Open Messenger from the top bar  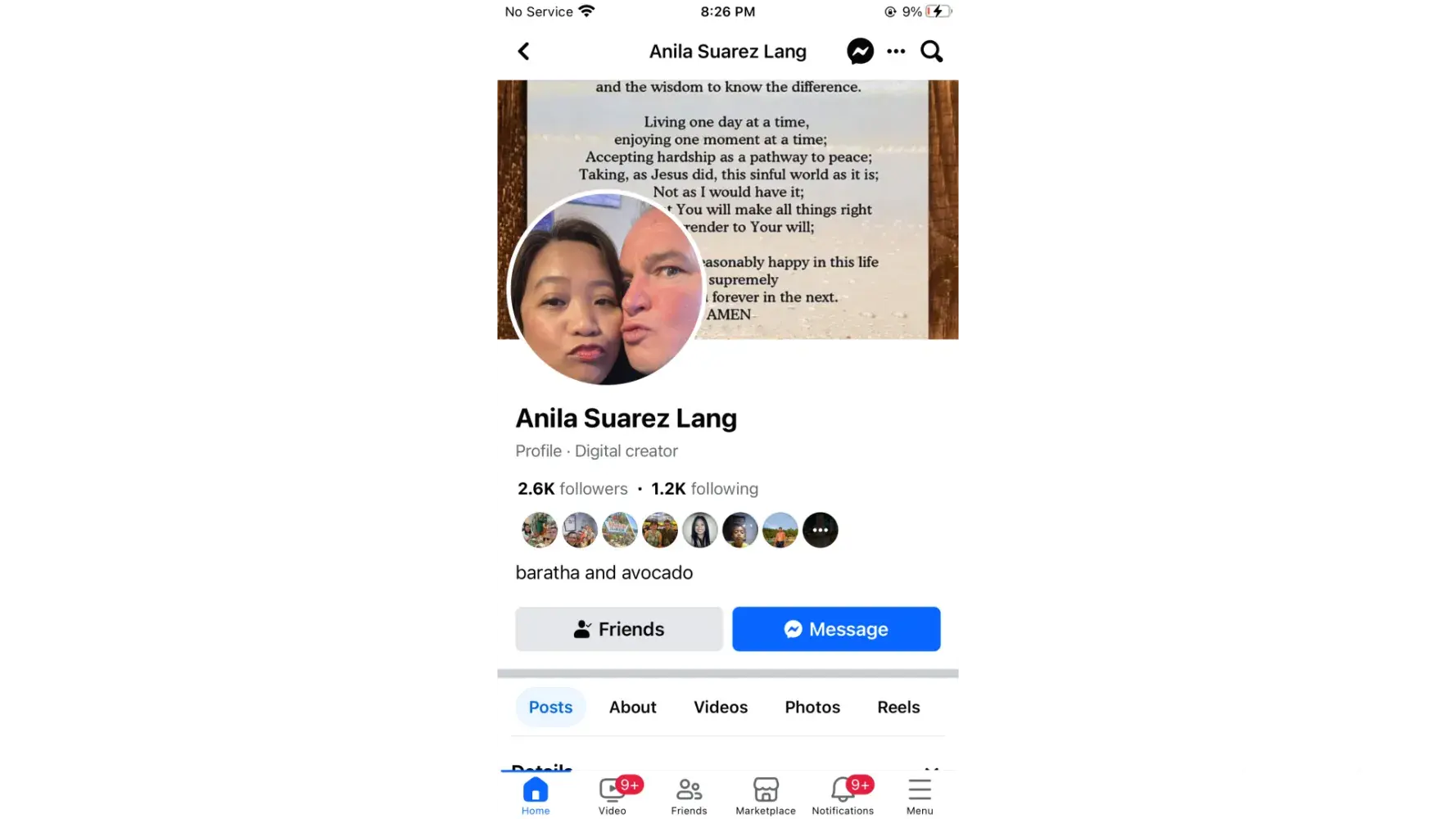coord(860,52)
